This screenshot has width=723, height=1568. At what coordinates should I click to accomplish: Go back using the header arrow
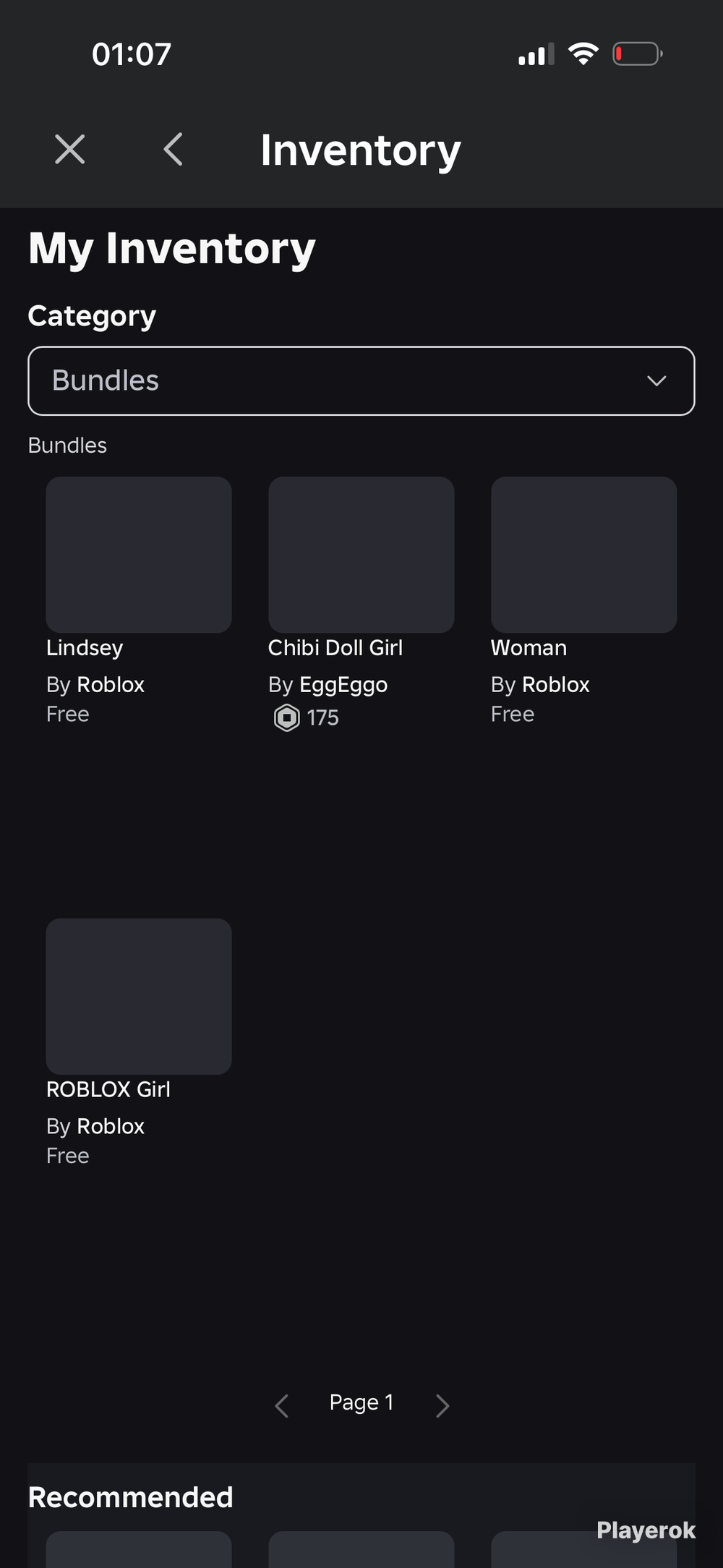point(174,150)
